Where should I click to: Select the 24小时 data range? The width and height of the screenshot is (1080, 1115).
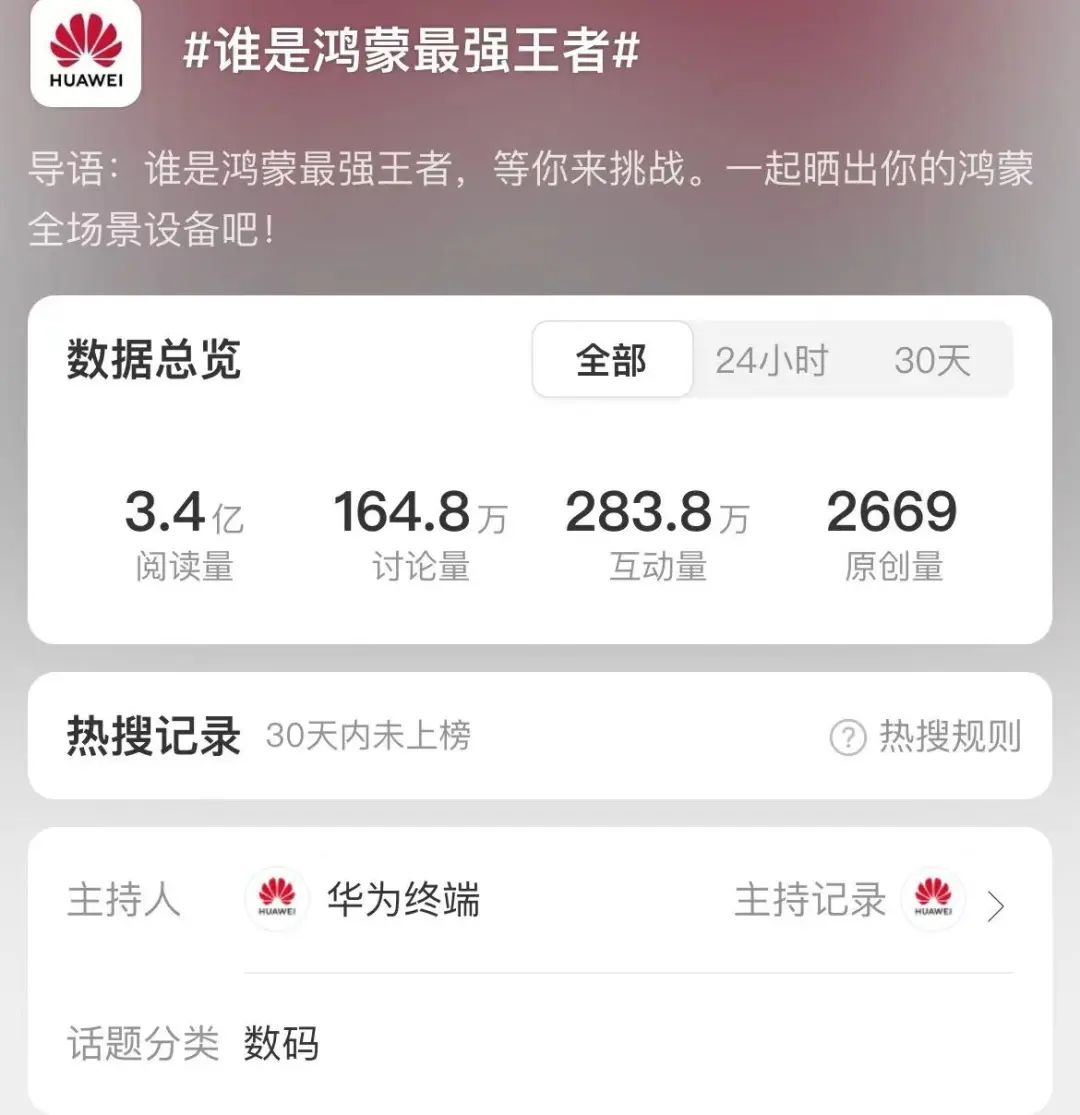pyautogui.click(x=771, y=360)
